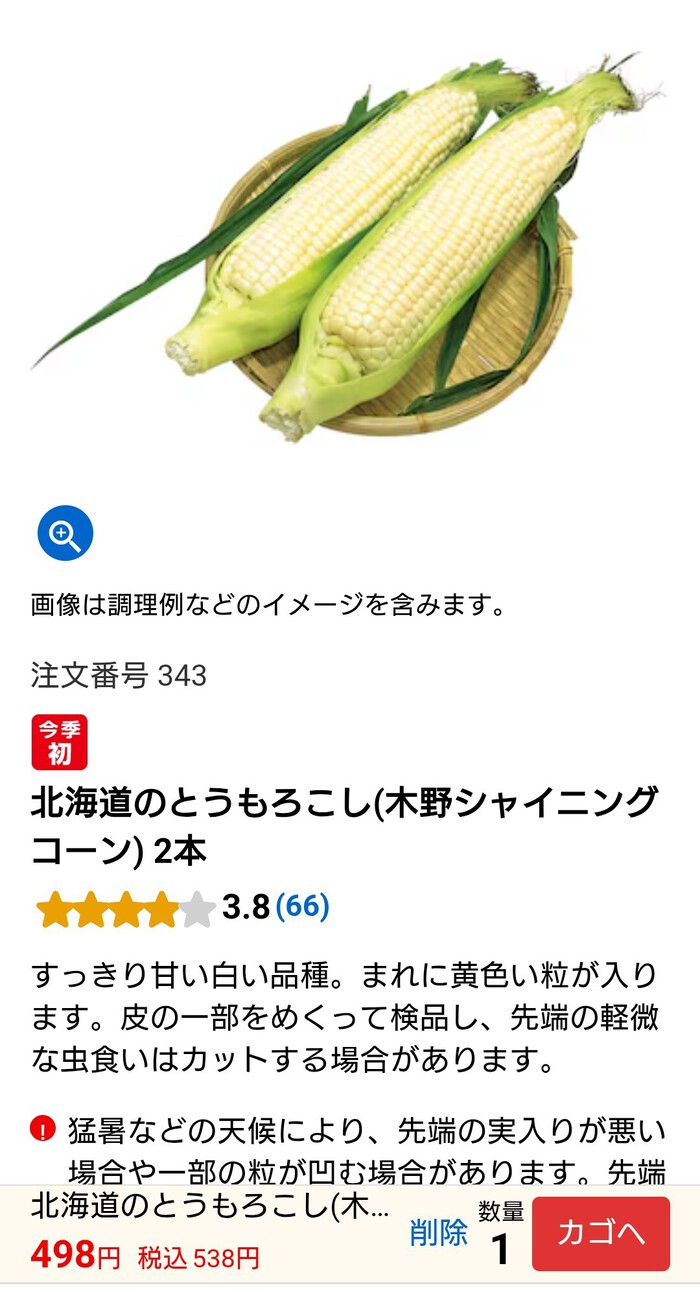
Task: Tap the magnifier zoom icon under the corn photo
Action: click(66, 534)
